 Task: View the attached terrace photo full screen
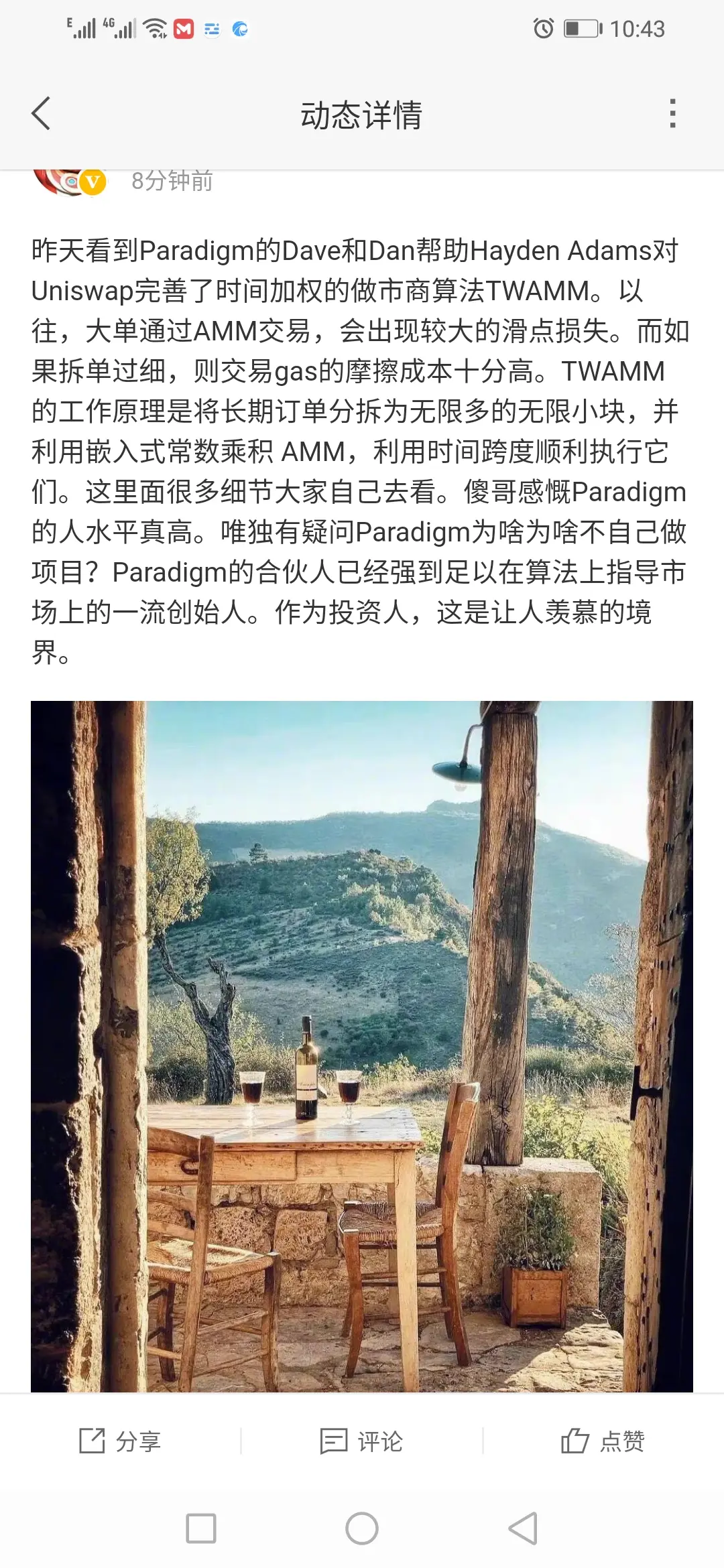click(x=362, y=1045)
